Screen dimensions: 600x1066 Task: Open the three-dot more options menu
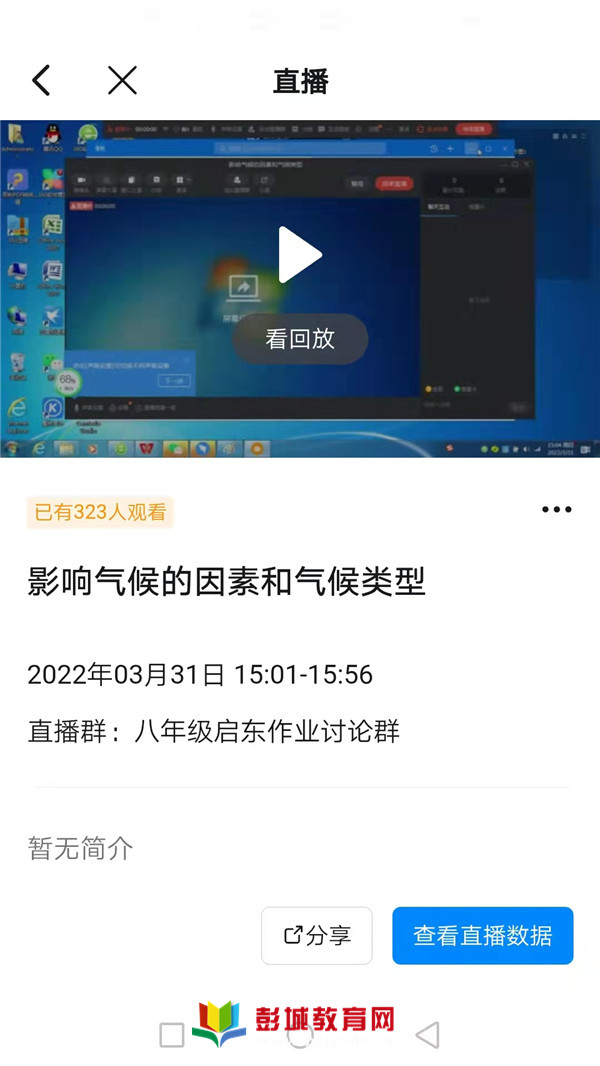tap(556, 509)
